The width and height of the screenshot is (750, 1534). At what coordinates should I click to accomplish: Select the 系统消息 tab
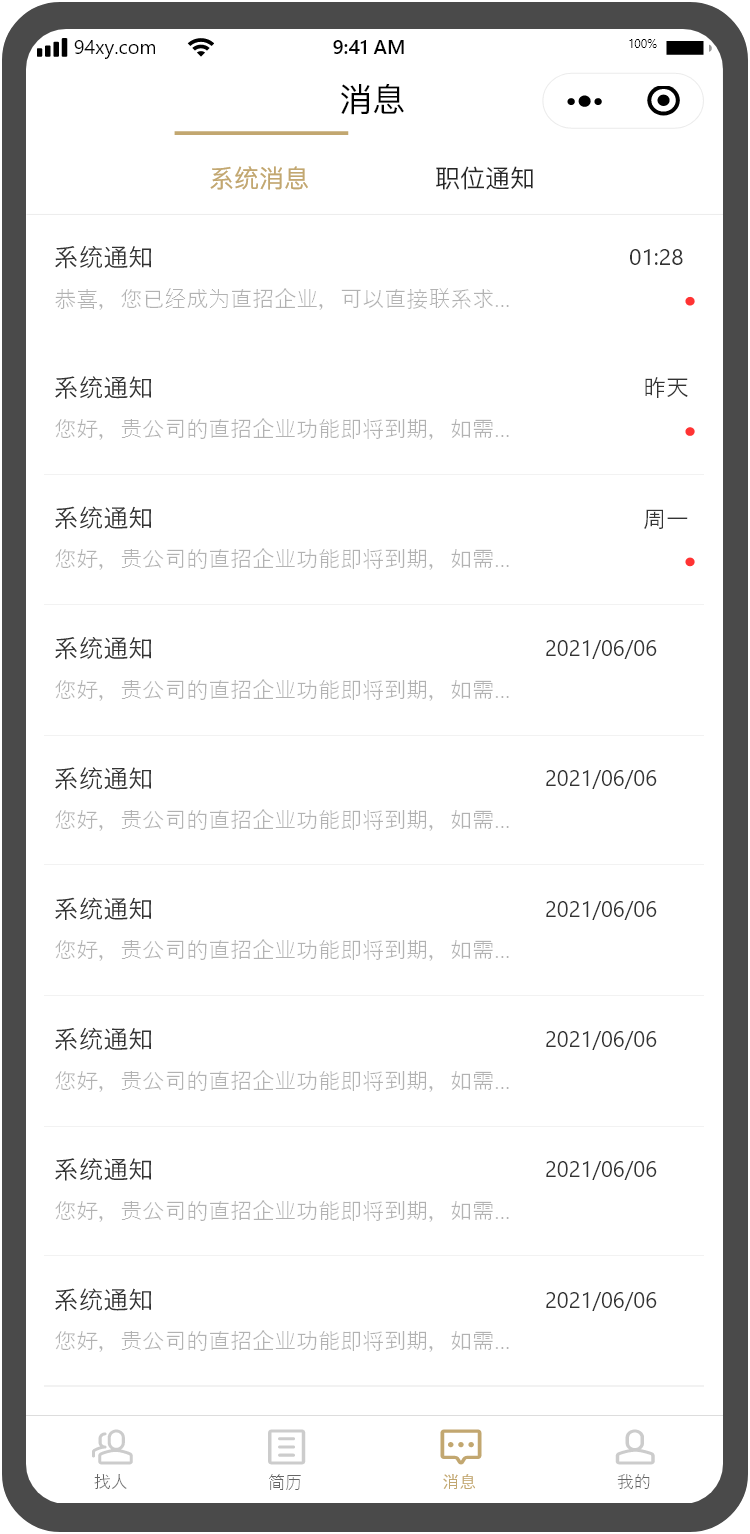pyautogui.click(x=260, y=178)
